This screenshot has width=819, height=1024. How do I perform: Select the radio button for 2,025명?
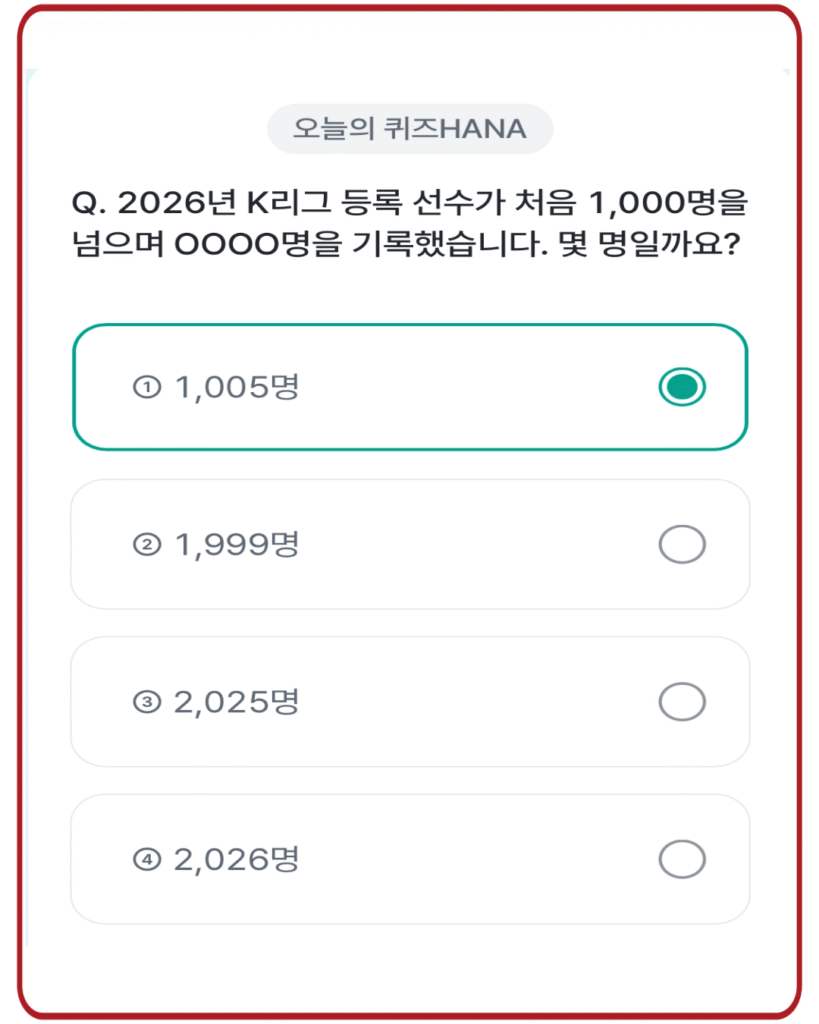coord(683,701)
